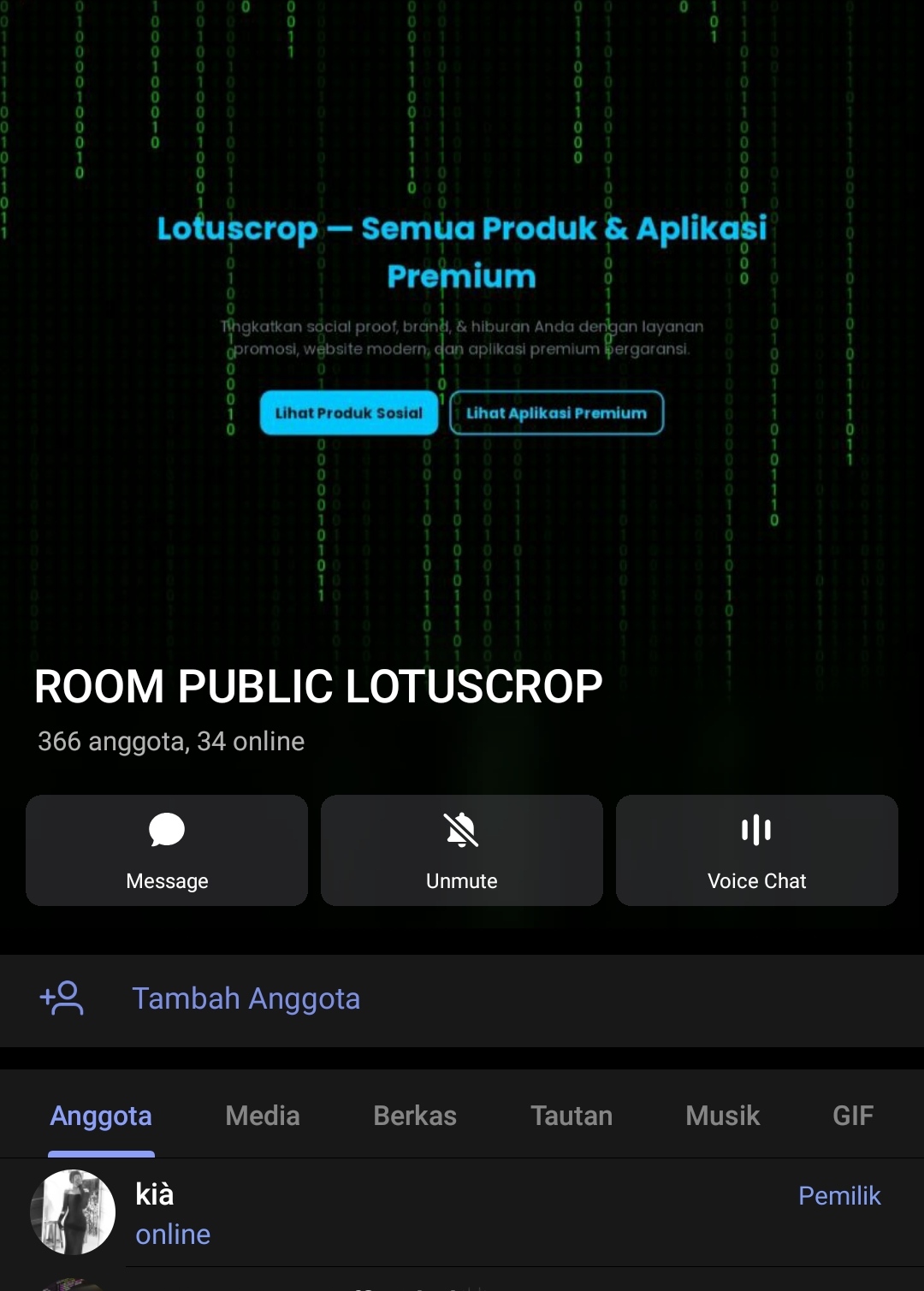
Task: Click the add-member person icon
Action: pyautogui.click(x=60, y=998)
